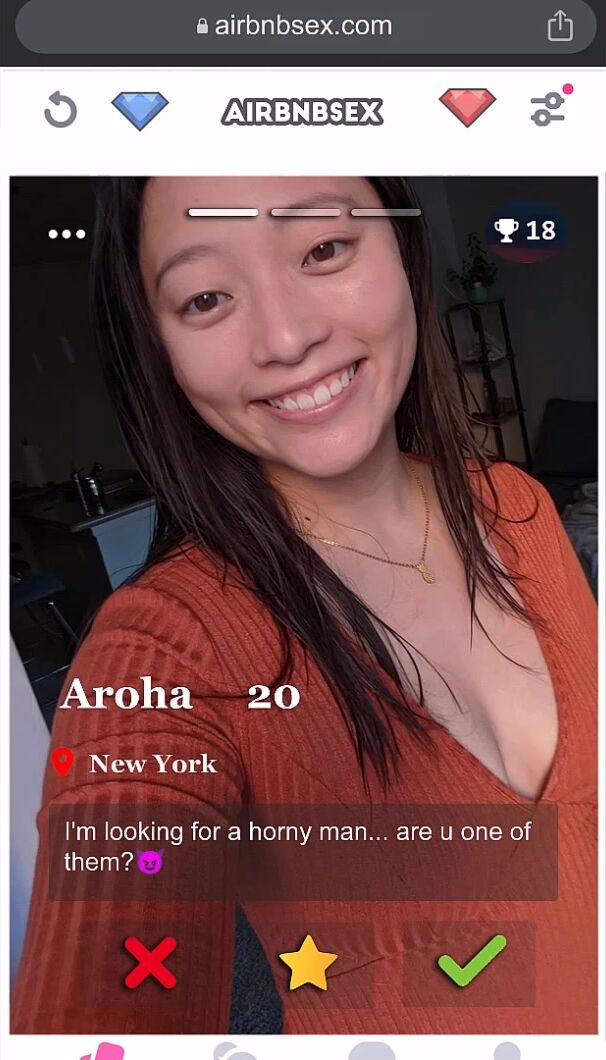
Task: Open the red diamond icon
Action: (x=467, y=108)
